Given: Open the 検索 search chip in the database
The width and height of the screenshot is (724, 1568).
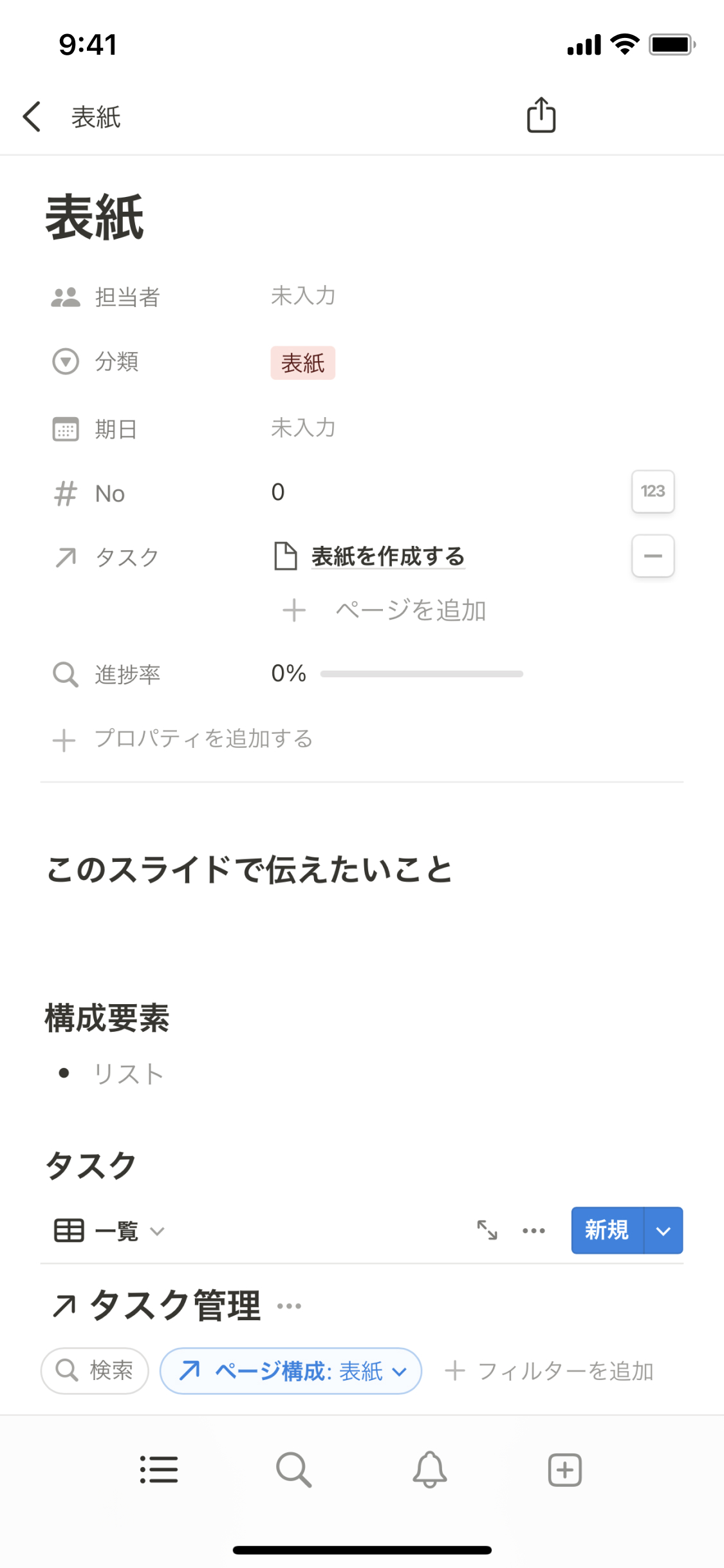Looking at the screenshot, I should (x=95, y=1371).
